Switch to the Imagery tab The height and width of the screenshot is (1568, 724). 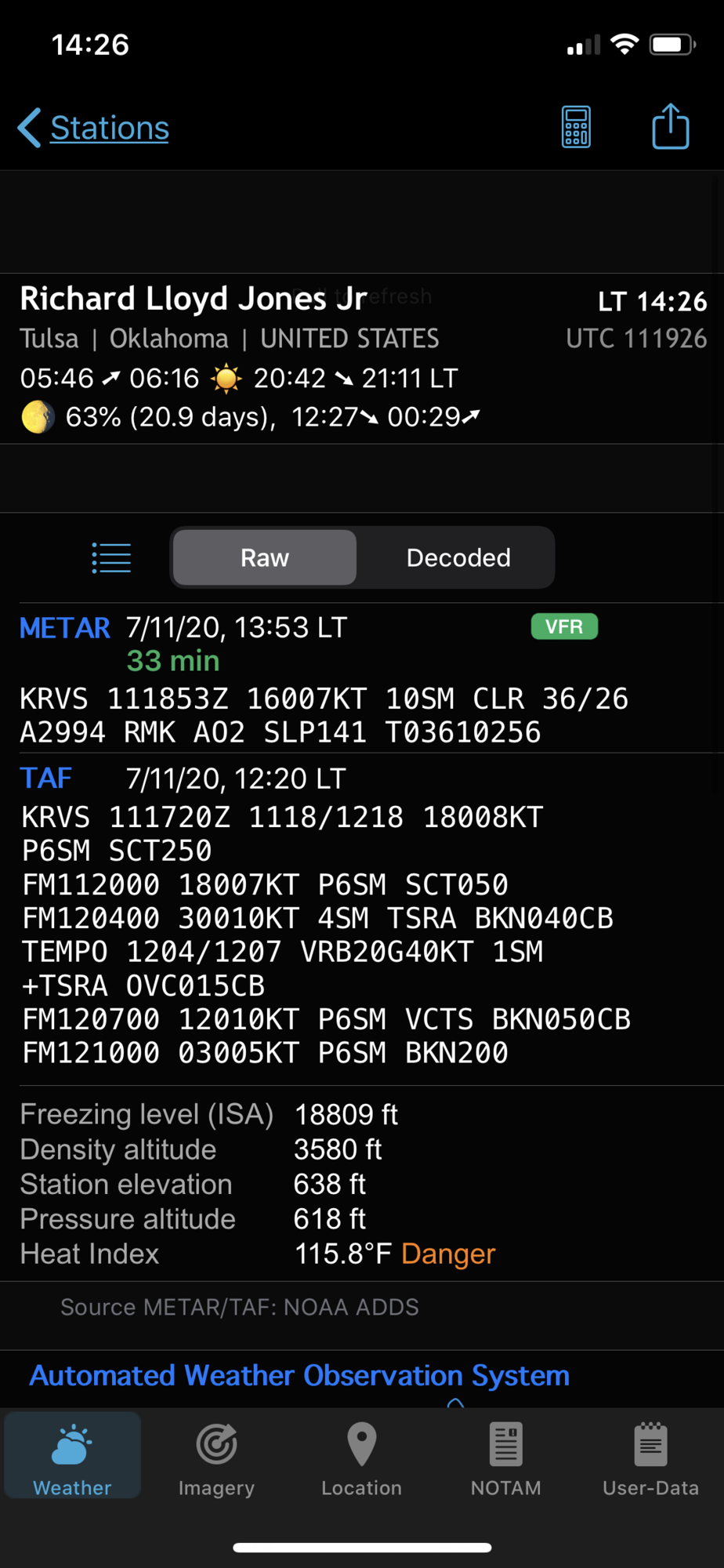216,1457
